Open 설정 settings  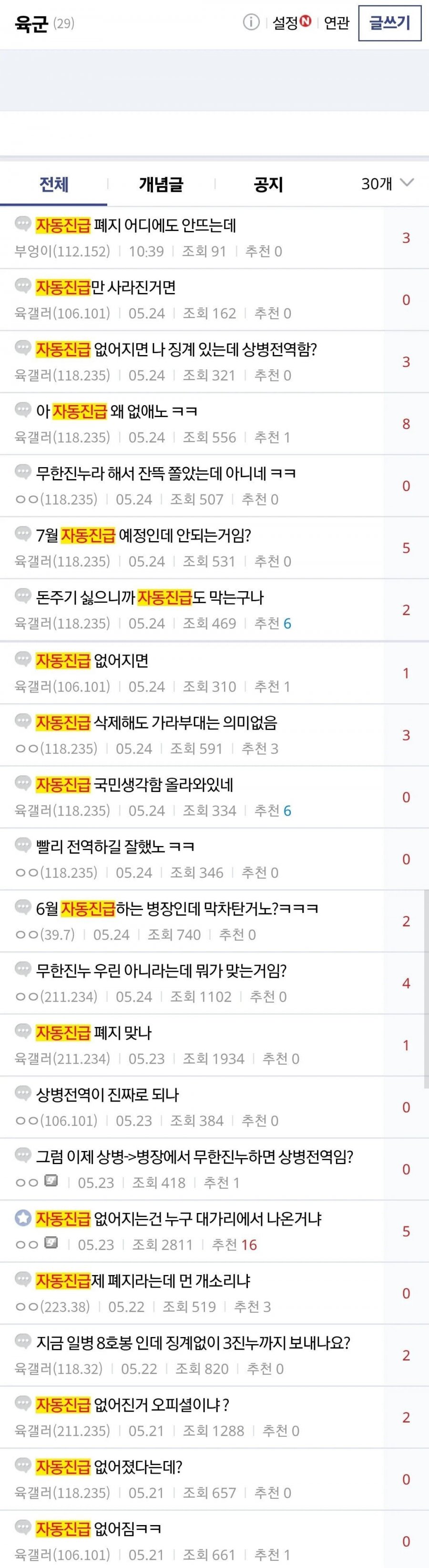point(290,23)
